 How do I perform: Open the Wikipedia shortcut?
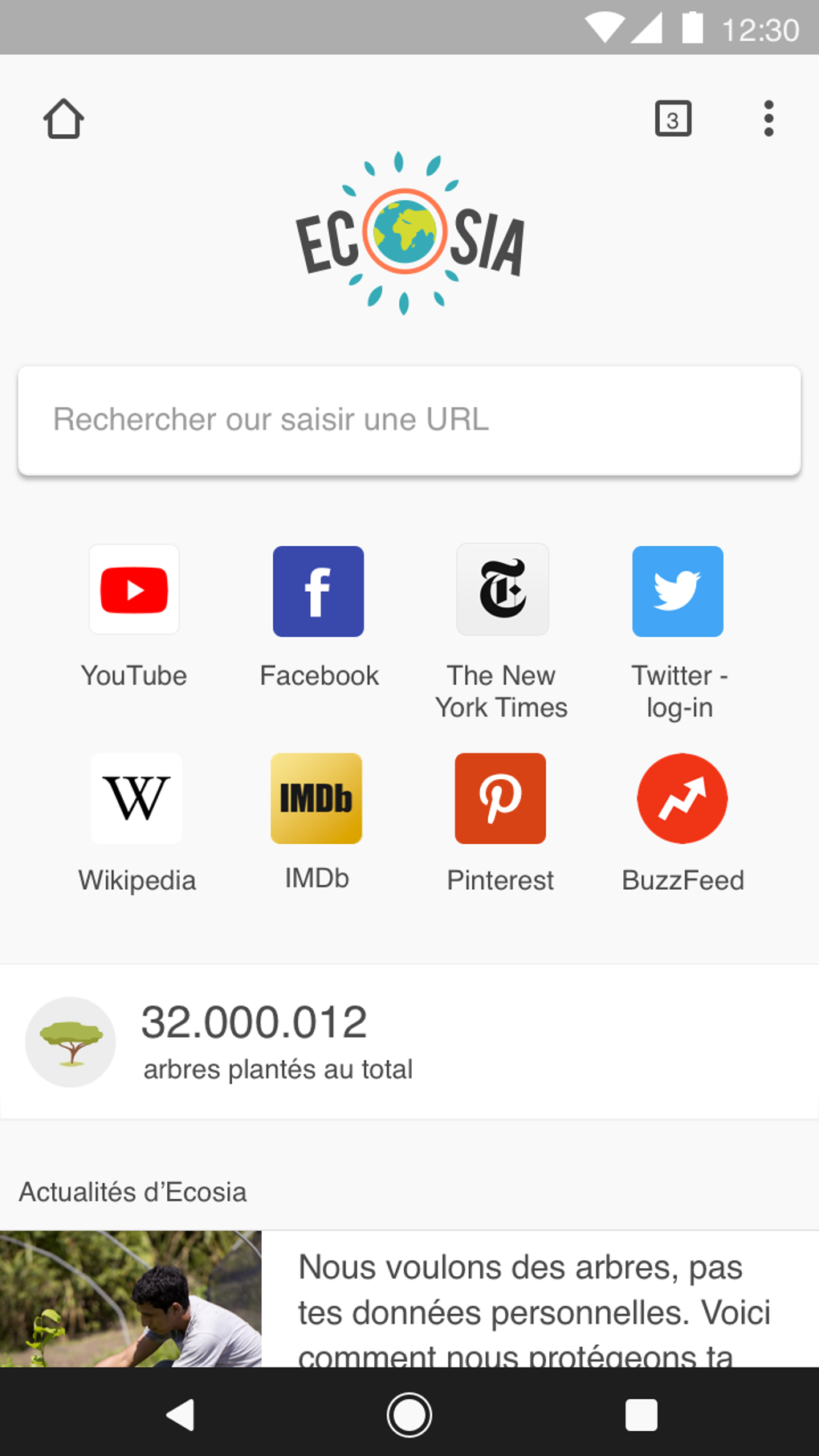(x=136, y=798)
